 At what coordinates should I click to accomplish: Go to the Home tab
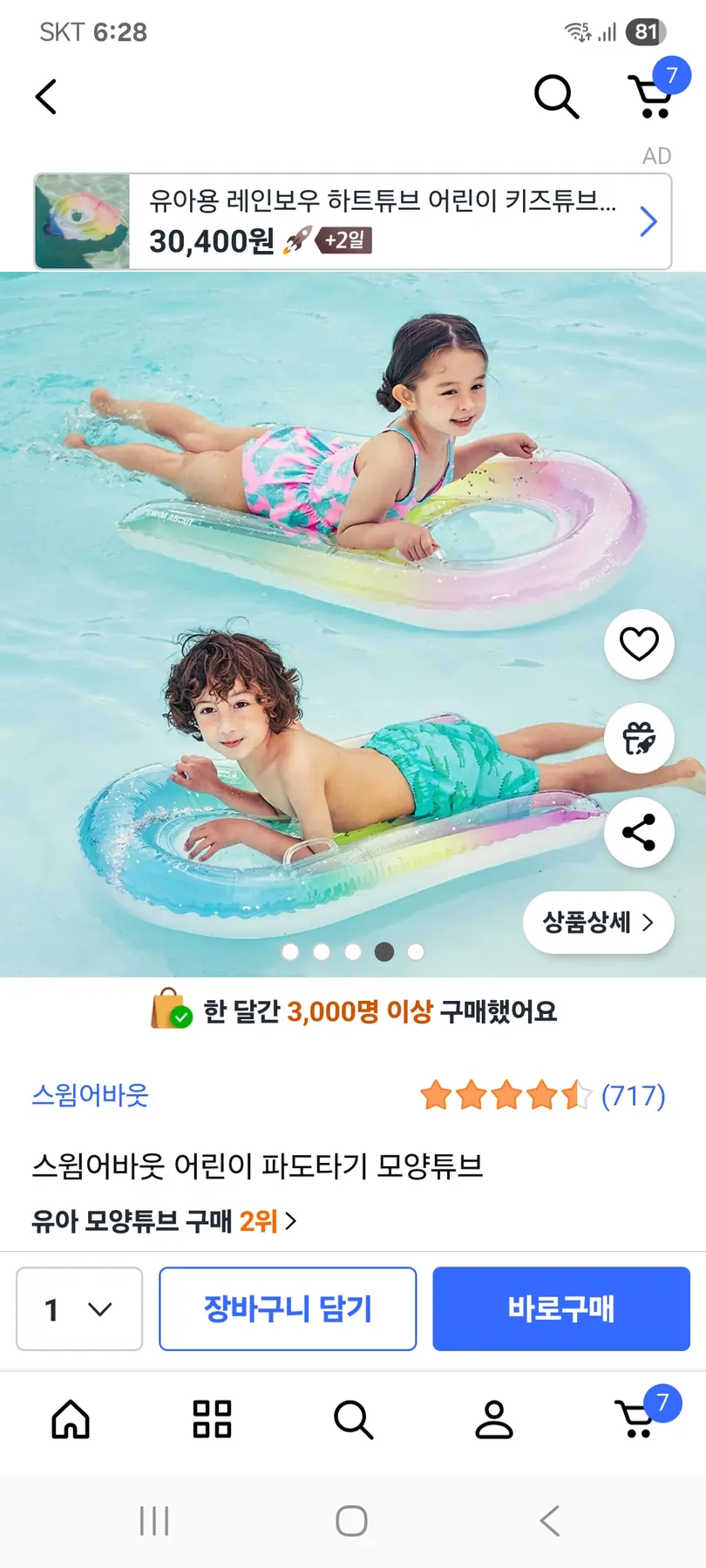click(x=71, y=1419)
